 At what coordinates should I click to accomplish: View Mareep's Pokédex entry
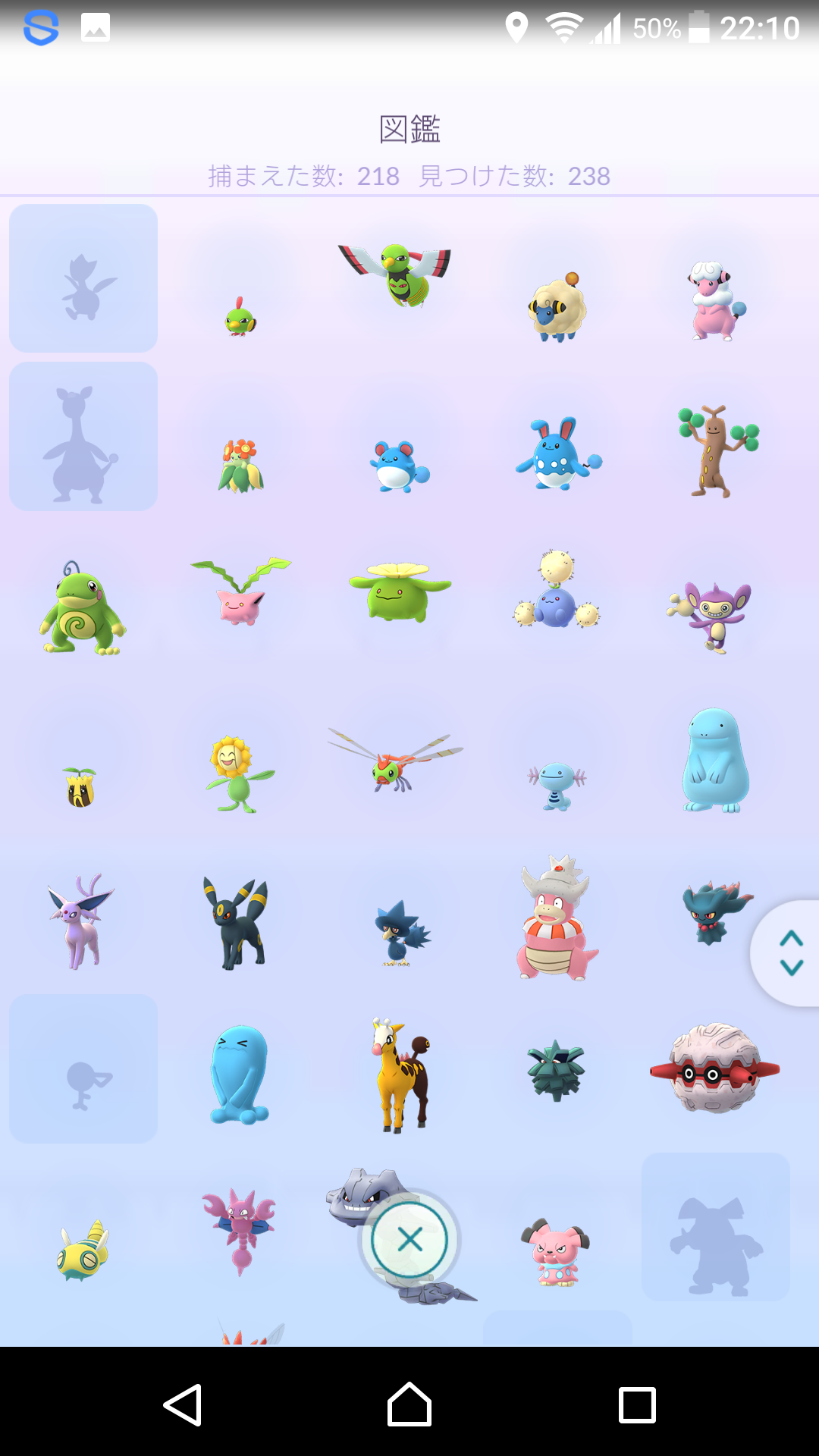pyautogui.click(x=557, y=307)
